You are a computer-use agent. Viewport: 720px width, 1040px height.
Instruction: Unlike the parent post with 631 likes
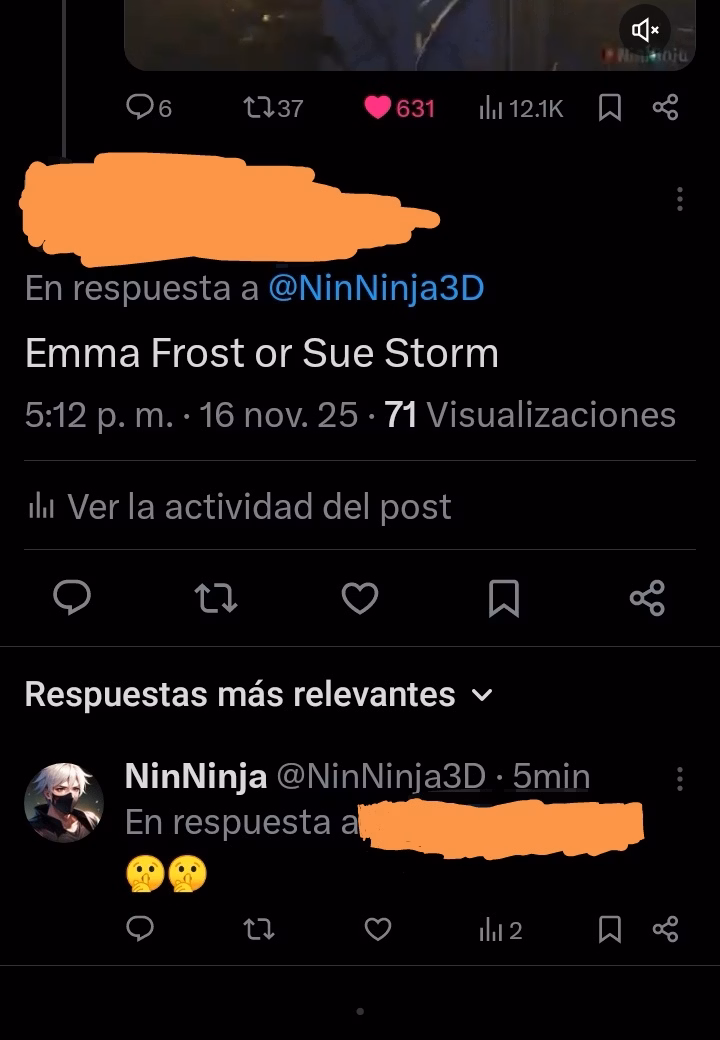[x=378, y=107]
